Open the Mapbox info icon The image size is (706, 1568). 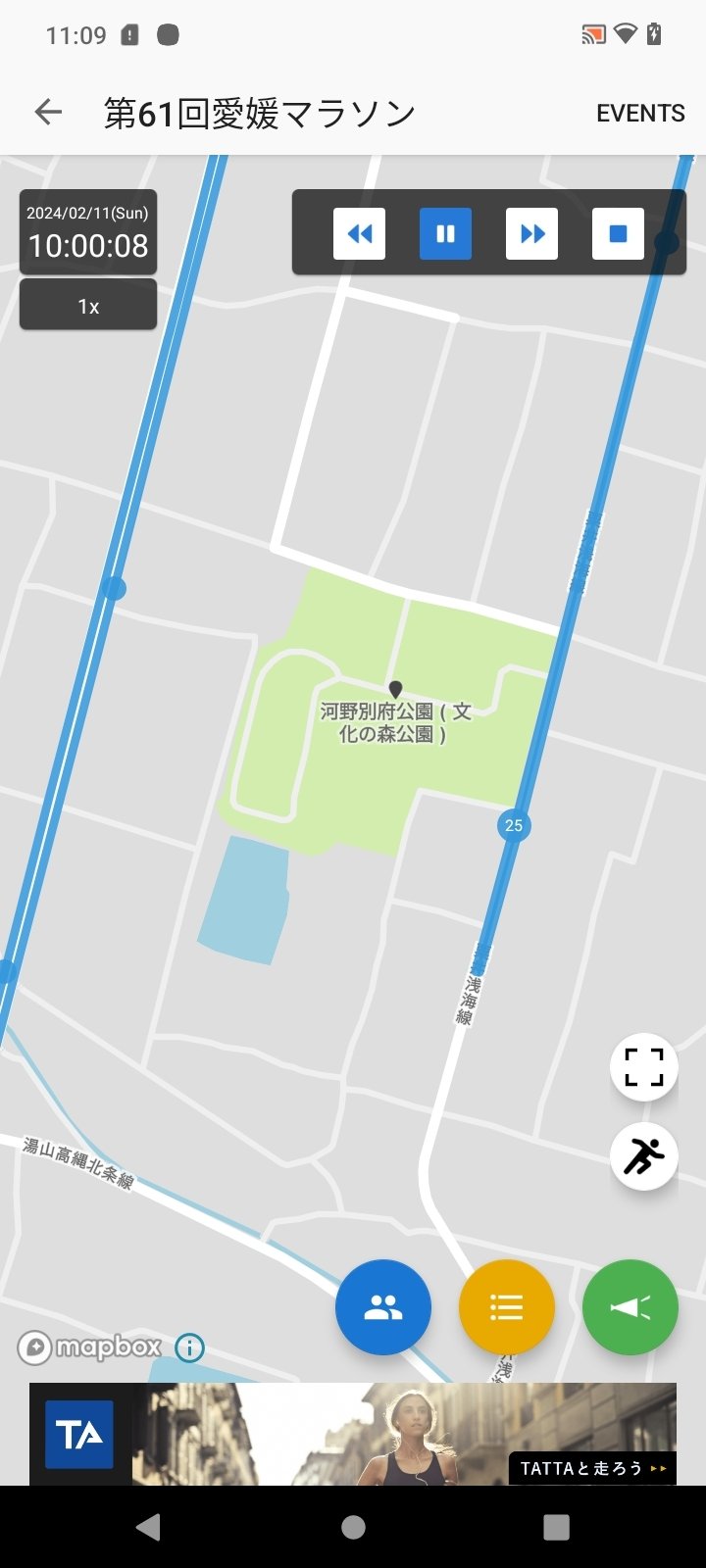pyautogui.click(x=189, y=1348)
